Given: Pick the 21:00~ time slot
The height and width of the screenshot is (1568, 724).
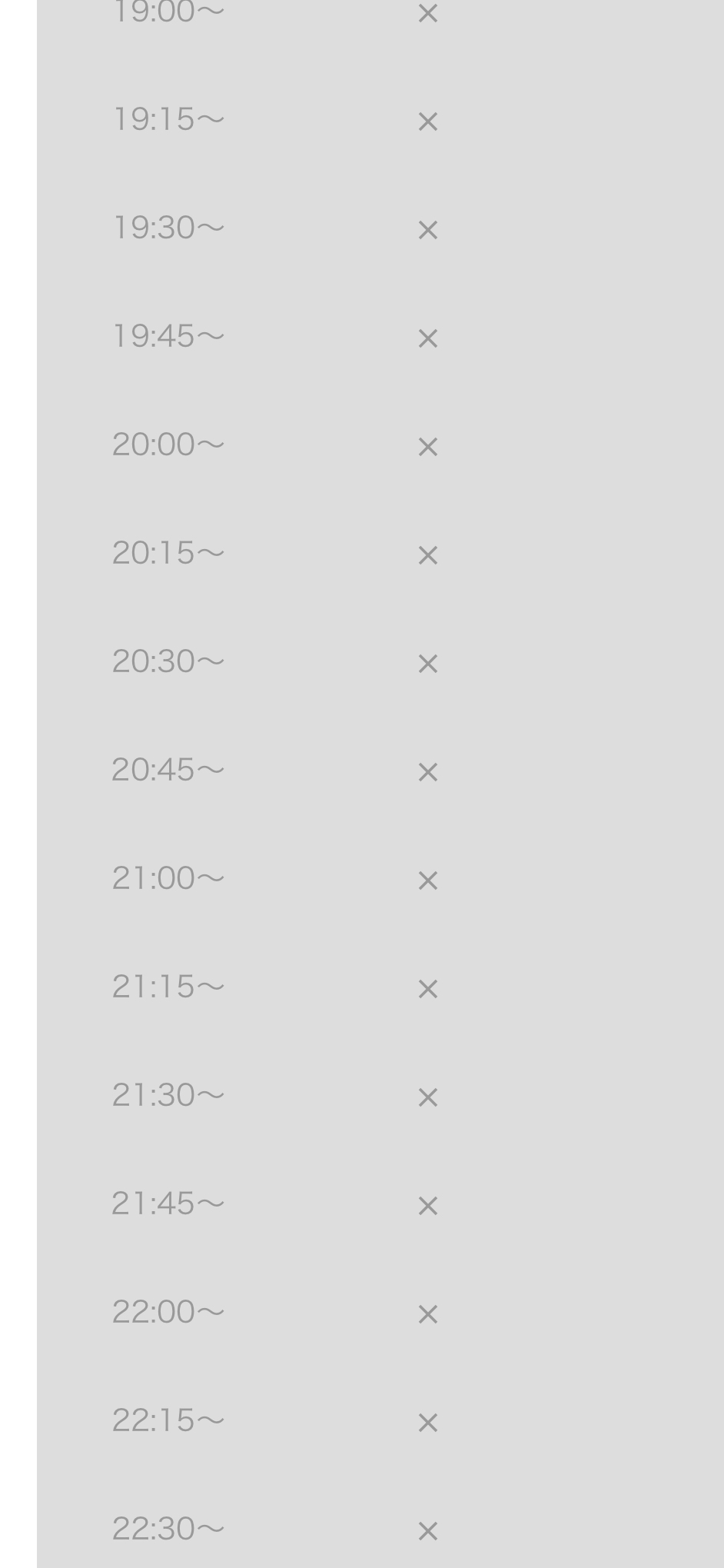Looking at the screenshot, I should coord(380,879).
